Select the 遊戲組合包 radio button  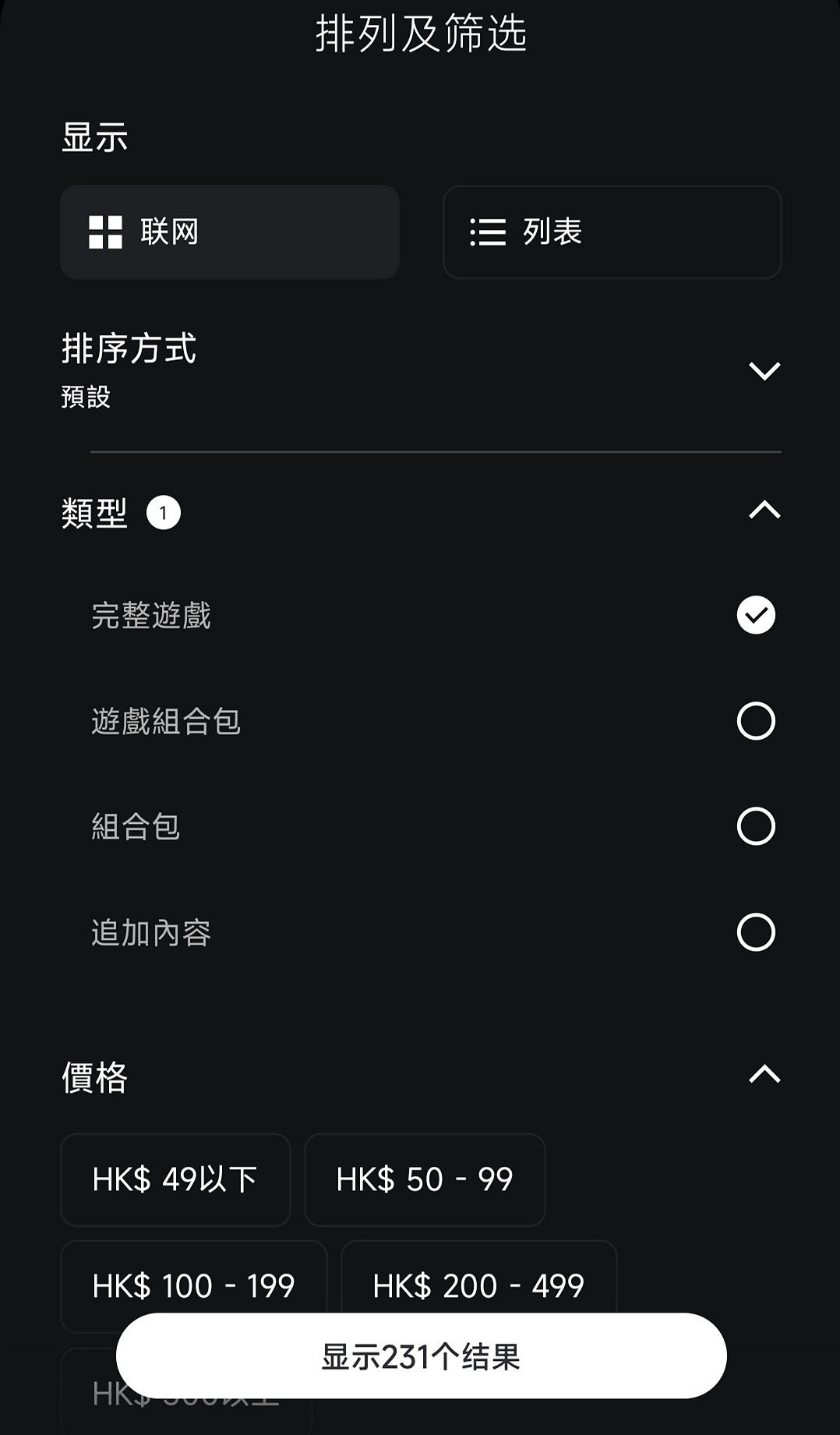pyautogui.click(x=754, y=722)
